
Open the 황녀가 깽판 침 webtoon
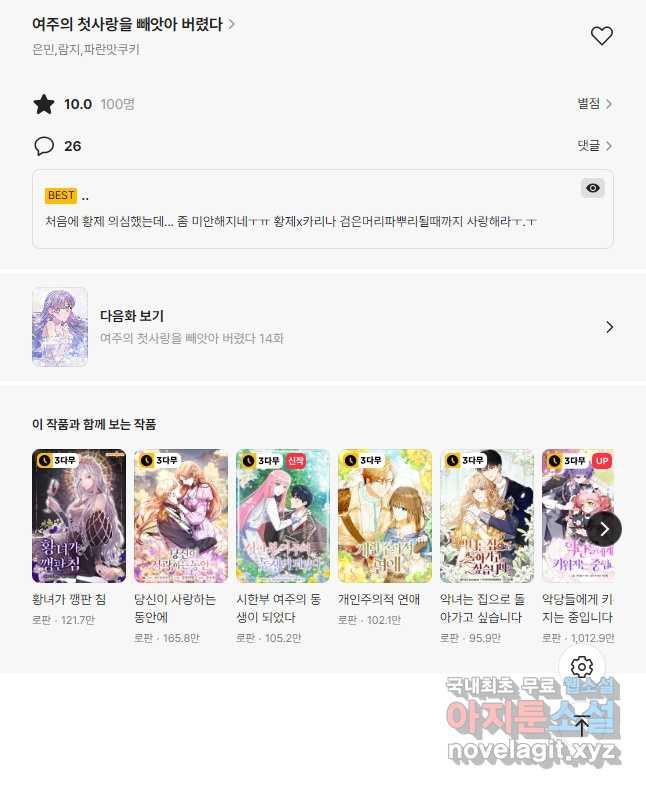[79, 516]
